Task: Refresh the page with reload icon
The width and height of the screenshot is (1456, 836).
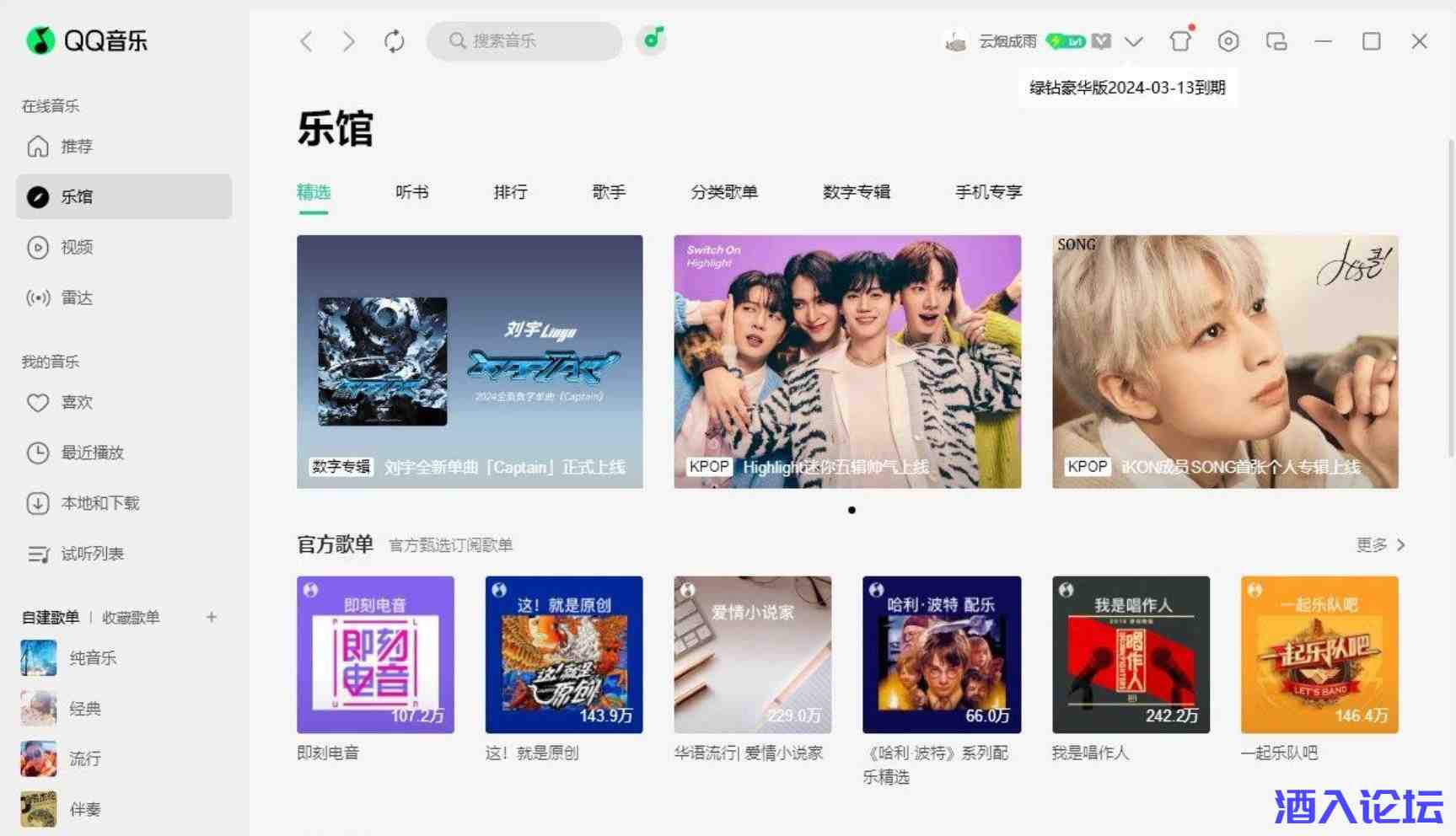Action: [x=394, y=41]
